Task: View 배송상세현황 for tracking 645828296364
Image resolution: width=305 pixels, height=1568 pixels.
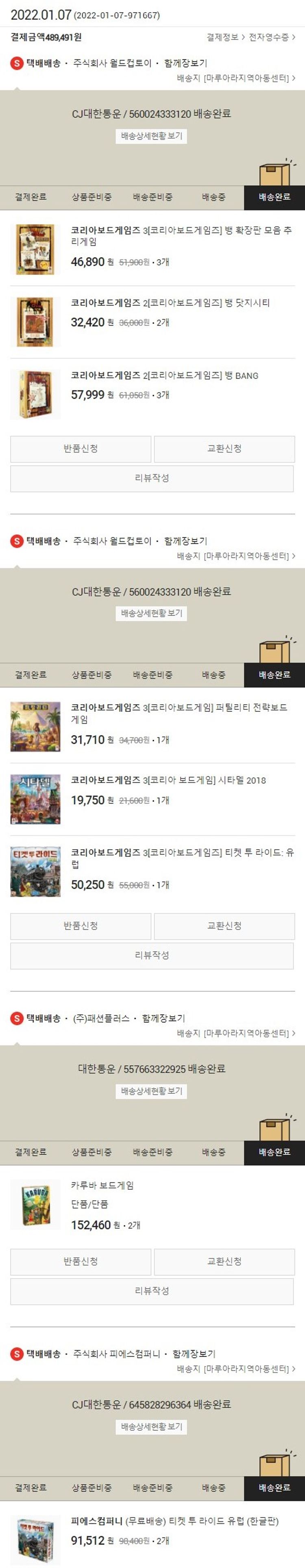Action: (152, 1427)
